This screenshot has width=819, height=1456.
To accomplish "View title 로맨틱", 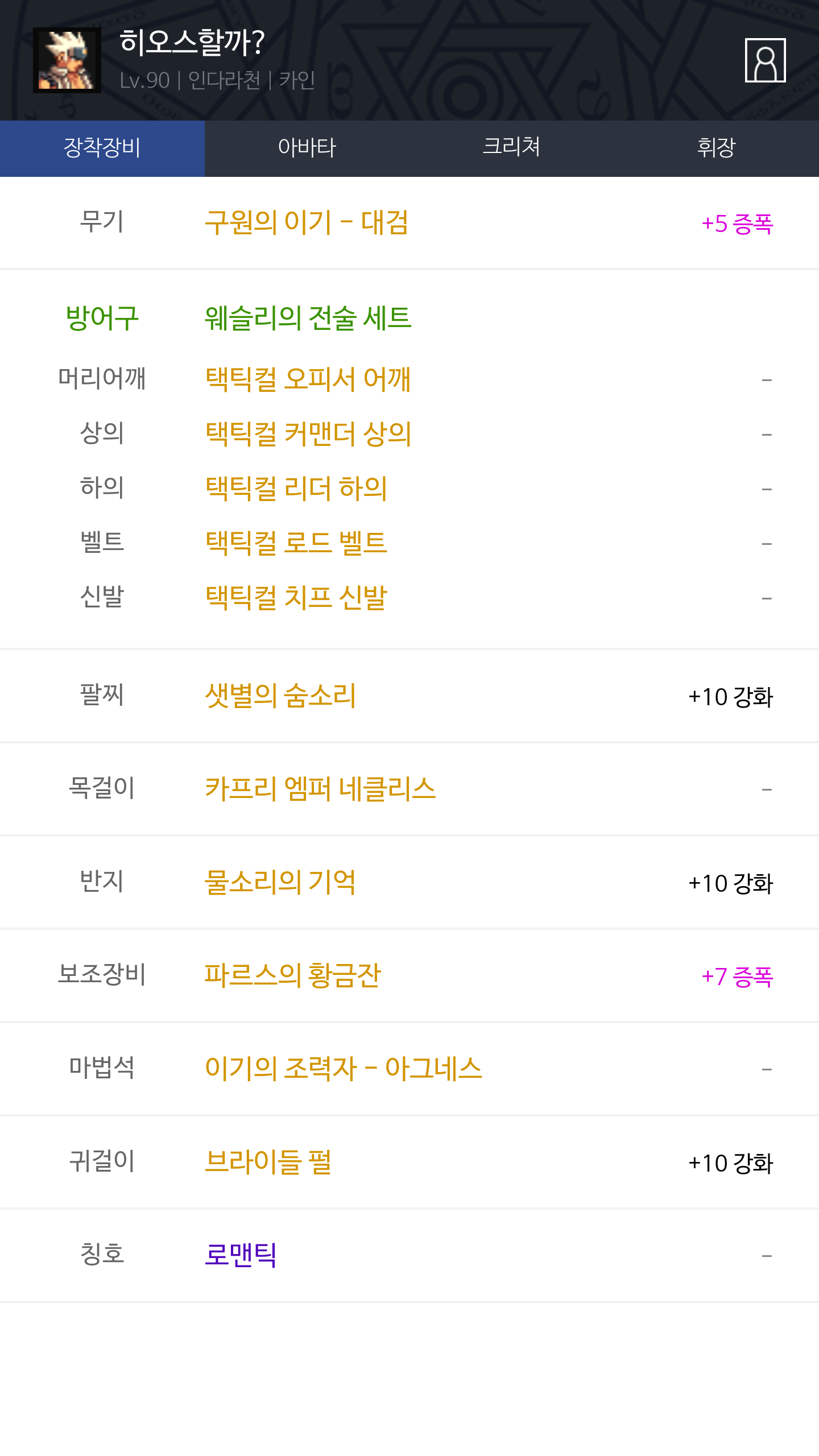I will point(241,1255).
